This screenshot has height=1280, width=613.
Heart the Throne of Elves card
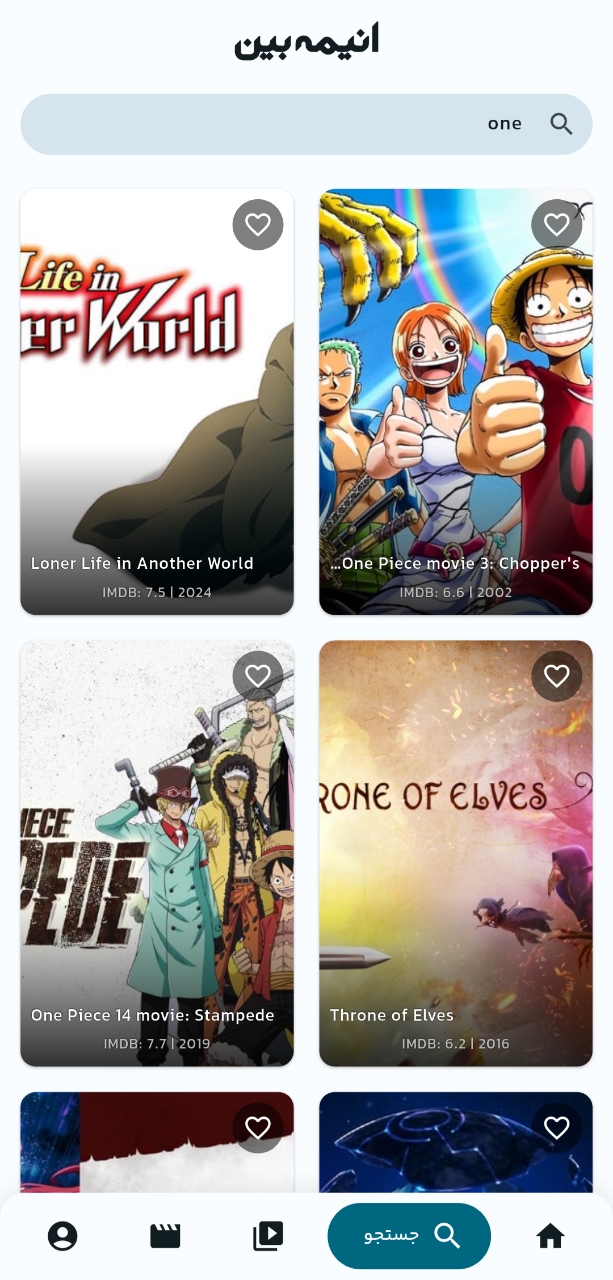point(556,676)
